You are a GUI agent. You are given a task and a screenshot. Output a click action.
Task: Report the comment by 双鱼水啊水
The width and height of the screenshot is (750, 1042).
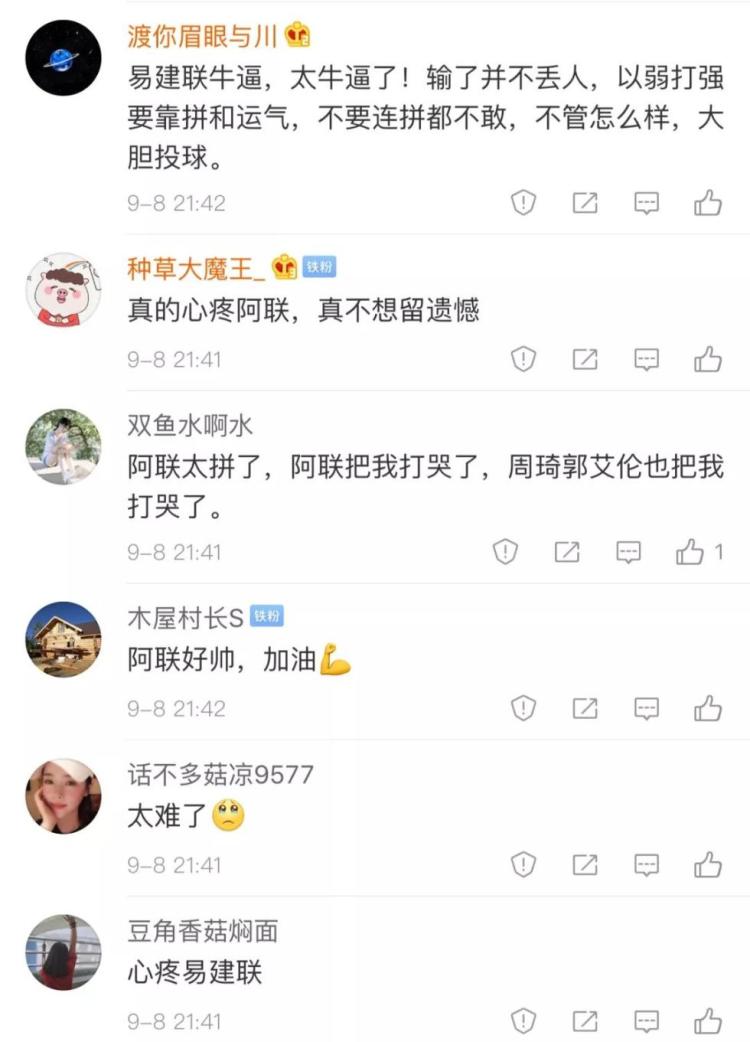tap(506, 552)
